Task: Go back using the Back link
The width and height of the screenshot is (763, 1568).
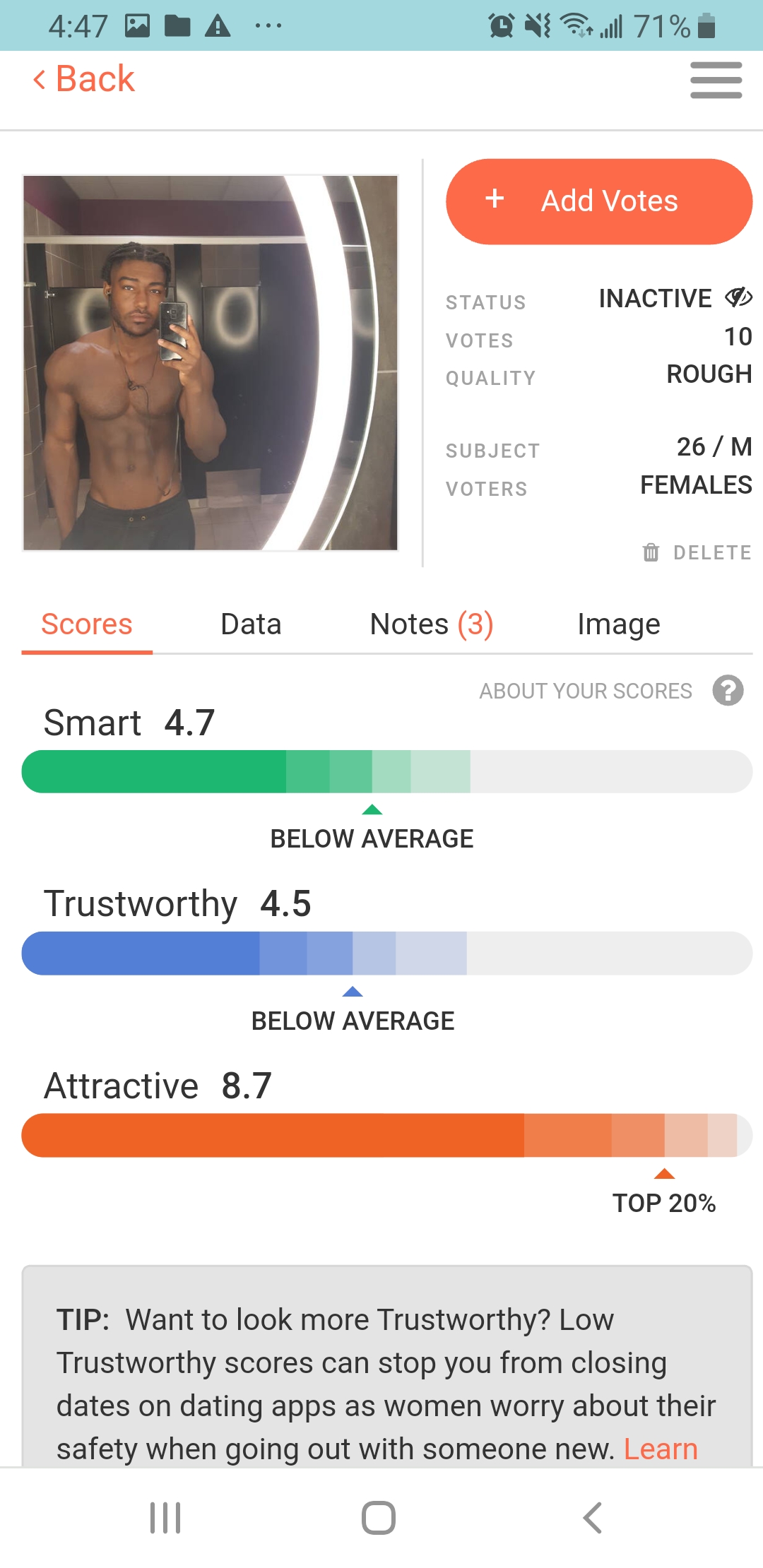Action: pyautogui.click(x=85, y=78)
